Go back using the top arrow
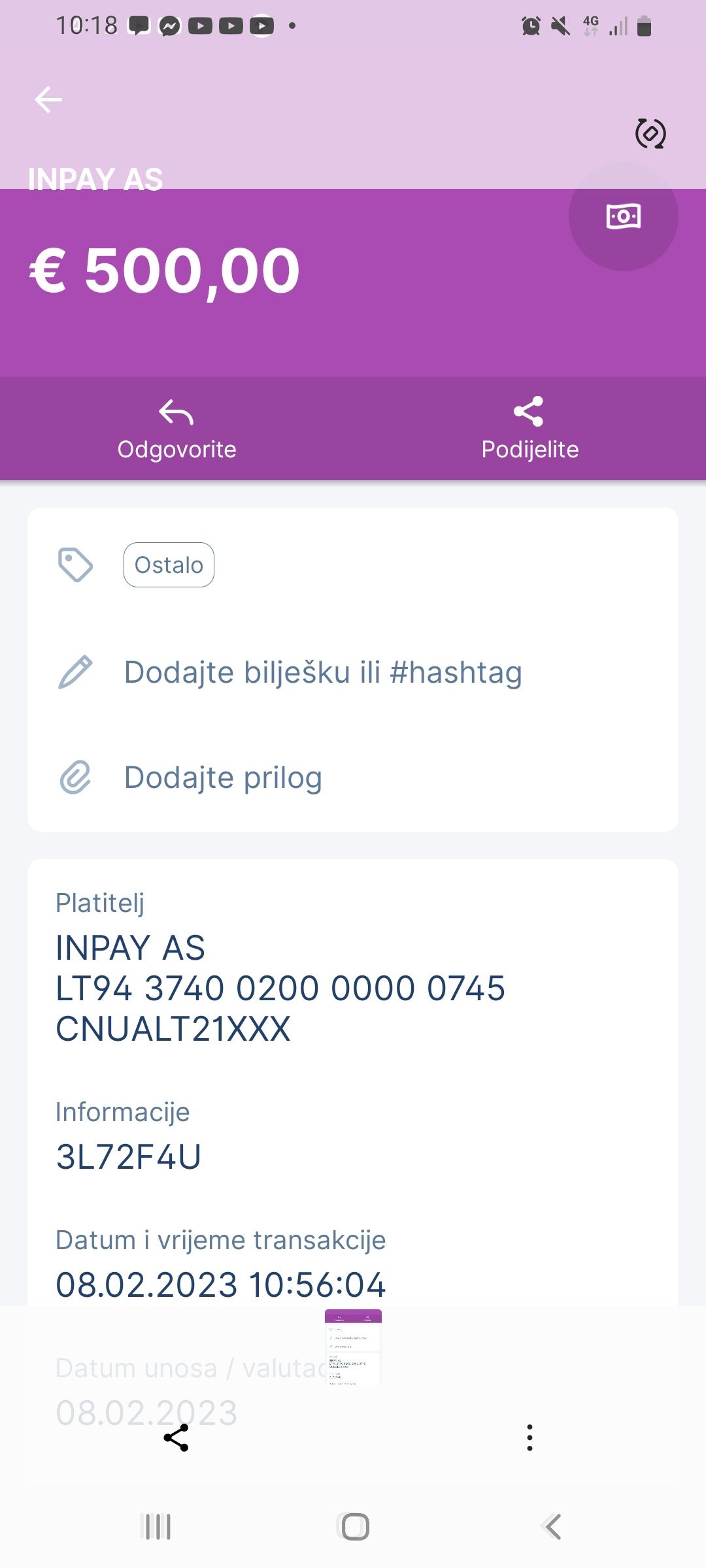 pos(48,100)
